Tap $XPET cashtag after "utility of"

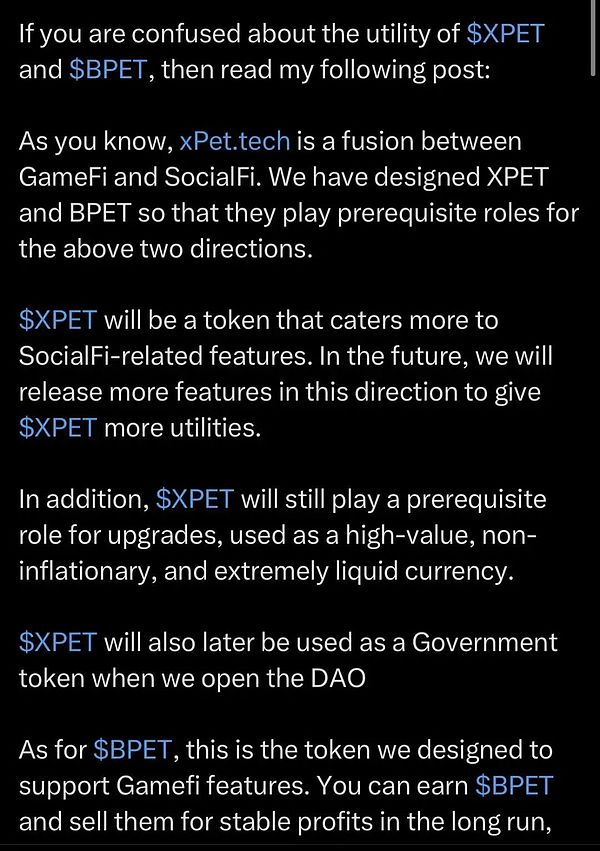tap(505, 33)
